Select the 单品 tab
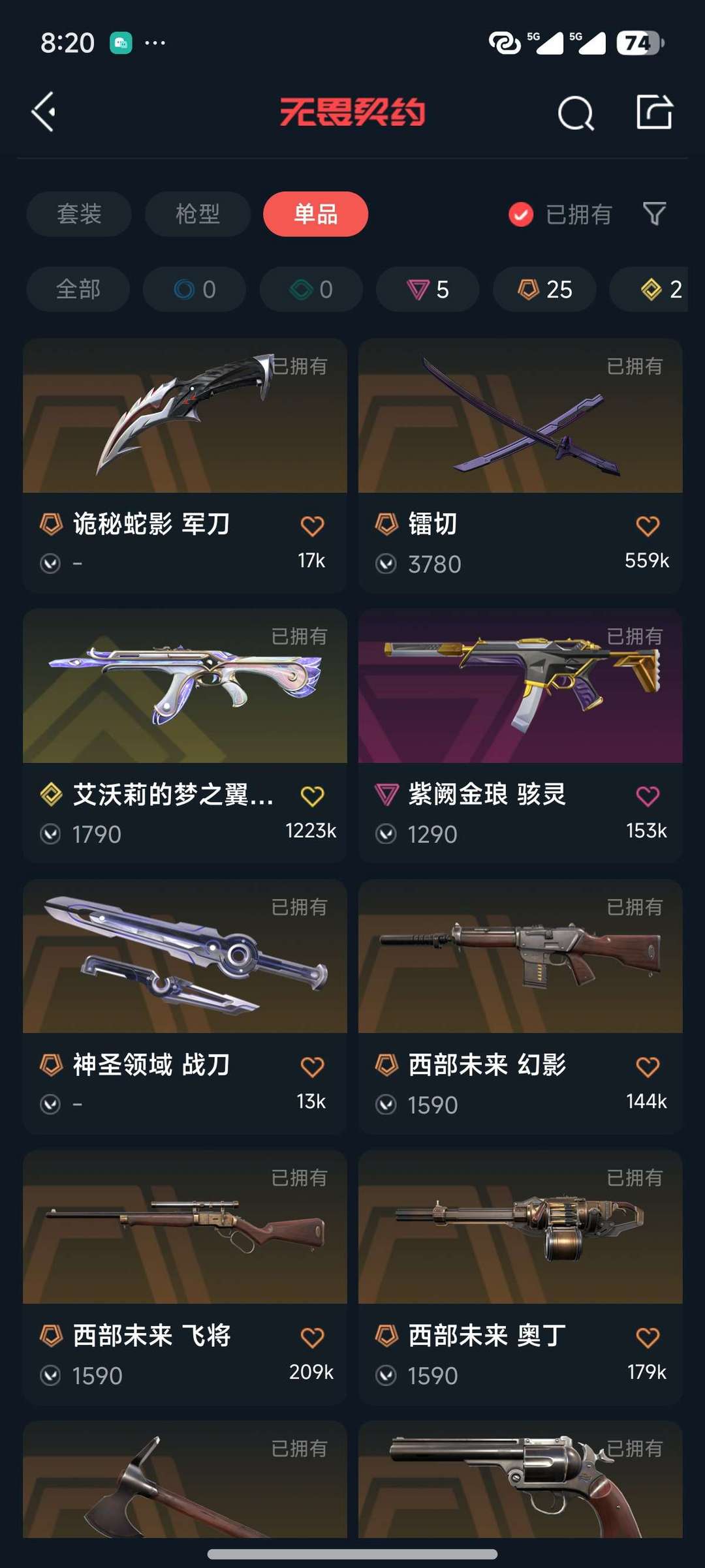 tap(316, 214)
